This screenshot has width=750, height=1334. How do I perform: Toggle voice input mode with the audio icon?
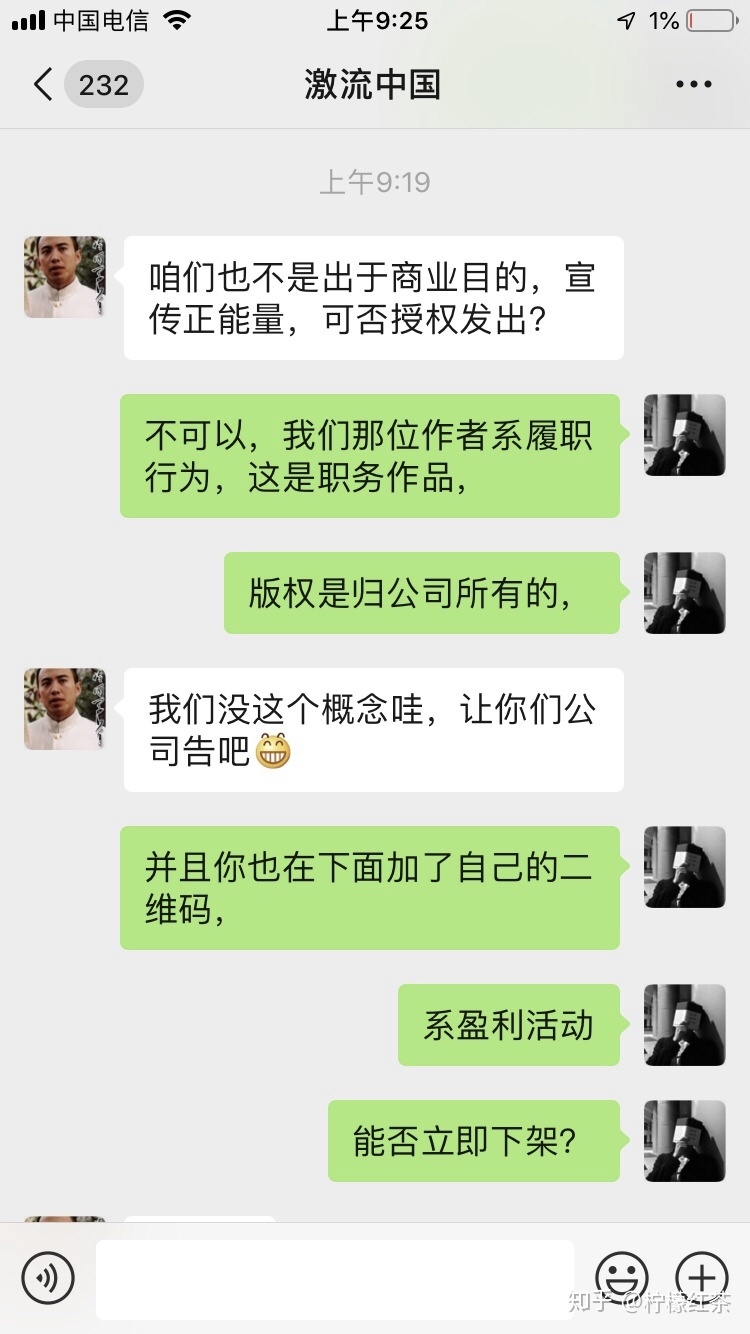click(49, 1278)
